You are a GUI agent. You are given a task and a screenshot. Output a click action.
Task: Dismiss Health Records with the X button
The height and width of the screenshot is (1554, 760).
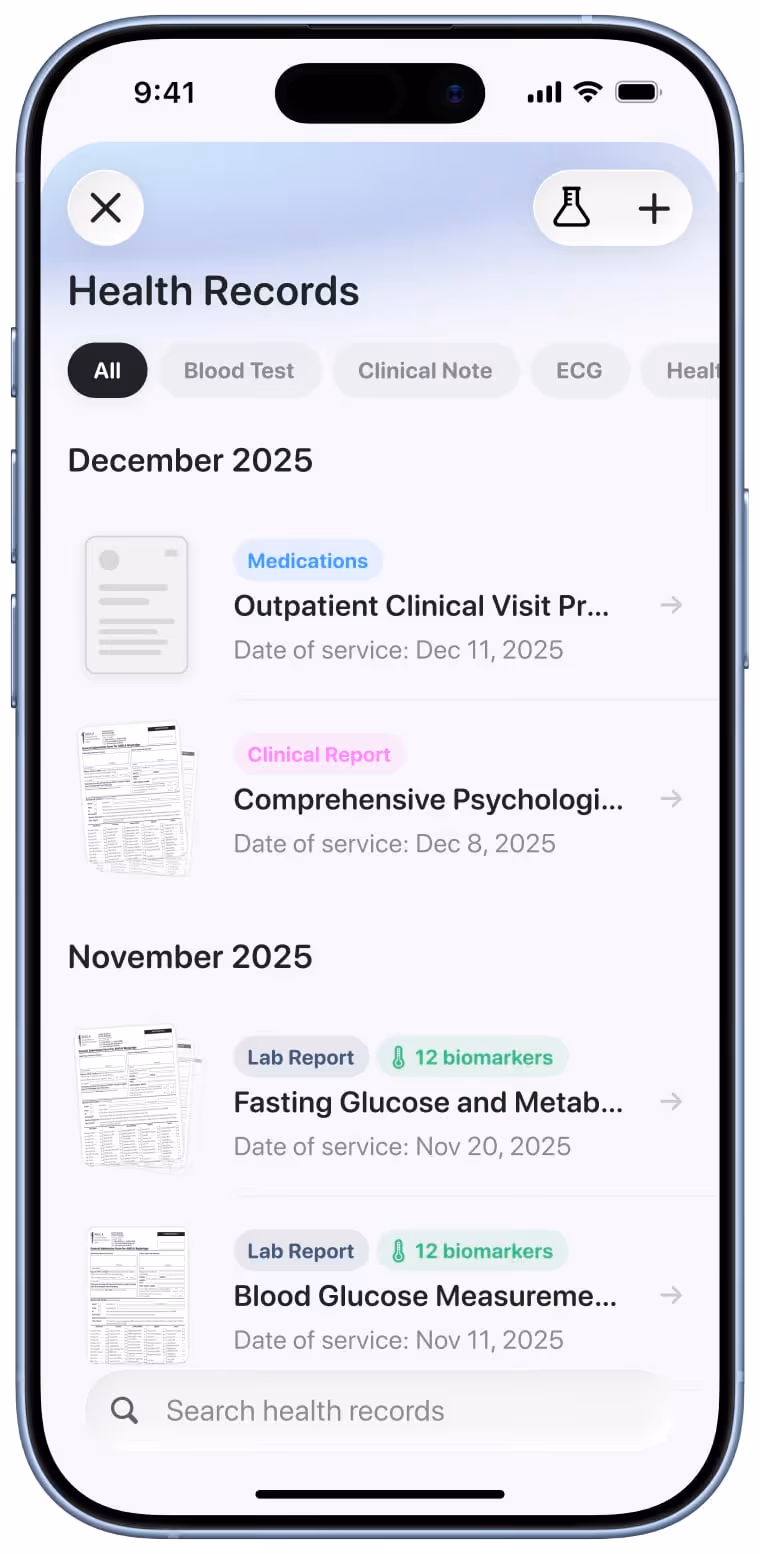tap(105, 208)
